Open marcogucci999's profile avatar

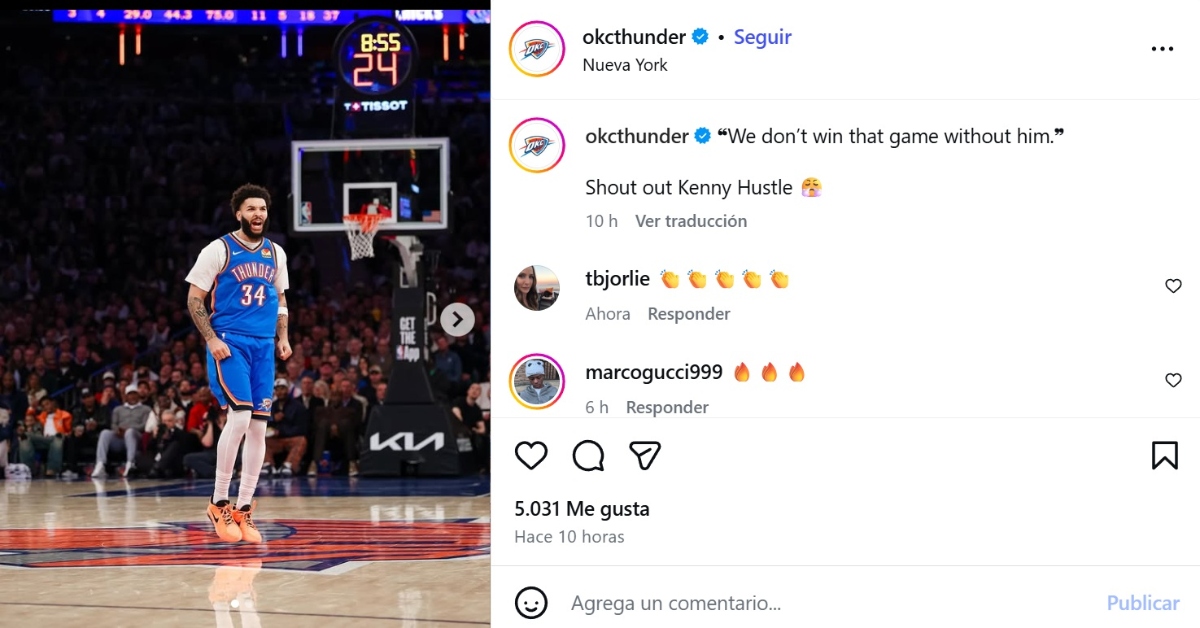click(537, 382)
